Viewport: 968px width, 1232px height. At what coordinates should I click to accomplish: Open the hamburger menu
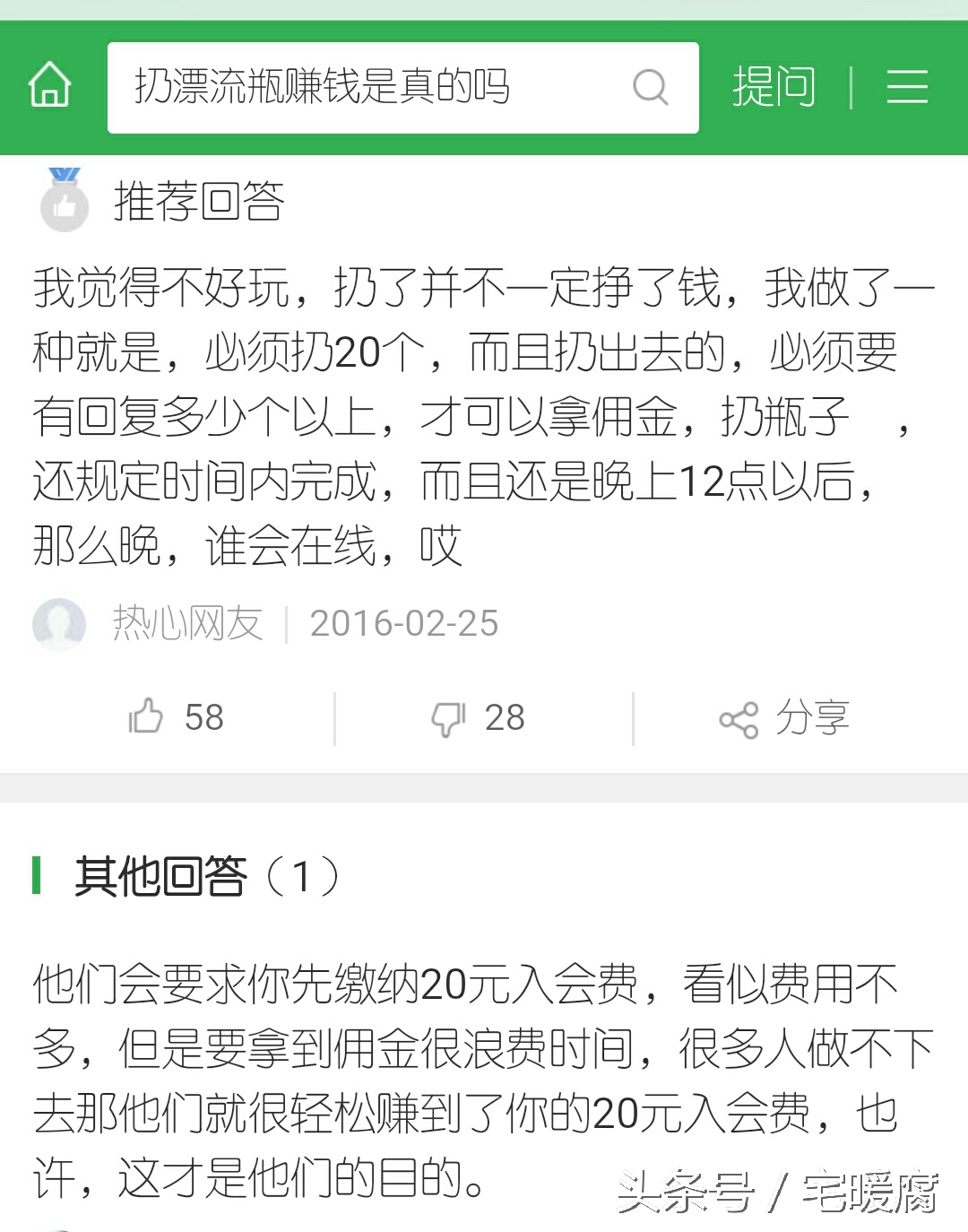click(906, 87)
